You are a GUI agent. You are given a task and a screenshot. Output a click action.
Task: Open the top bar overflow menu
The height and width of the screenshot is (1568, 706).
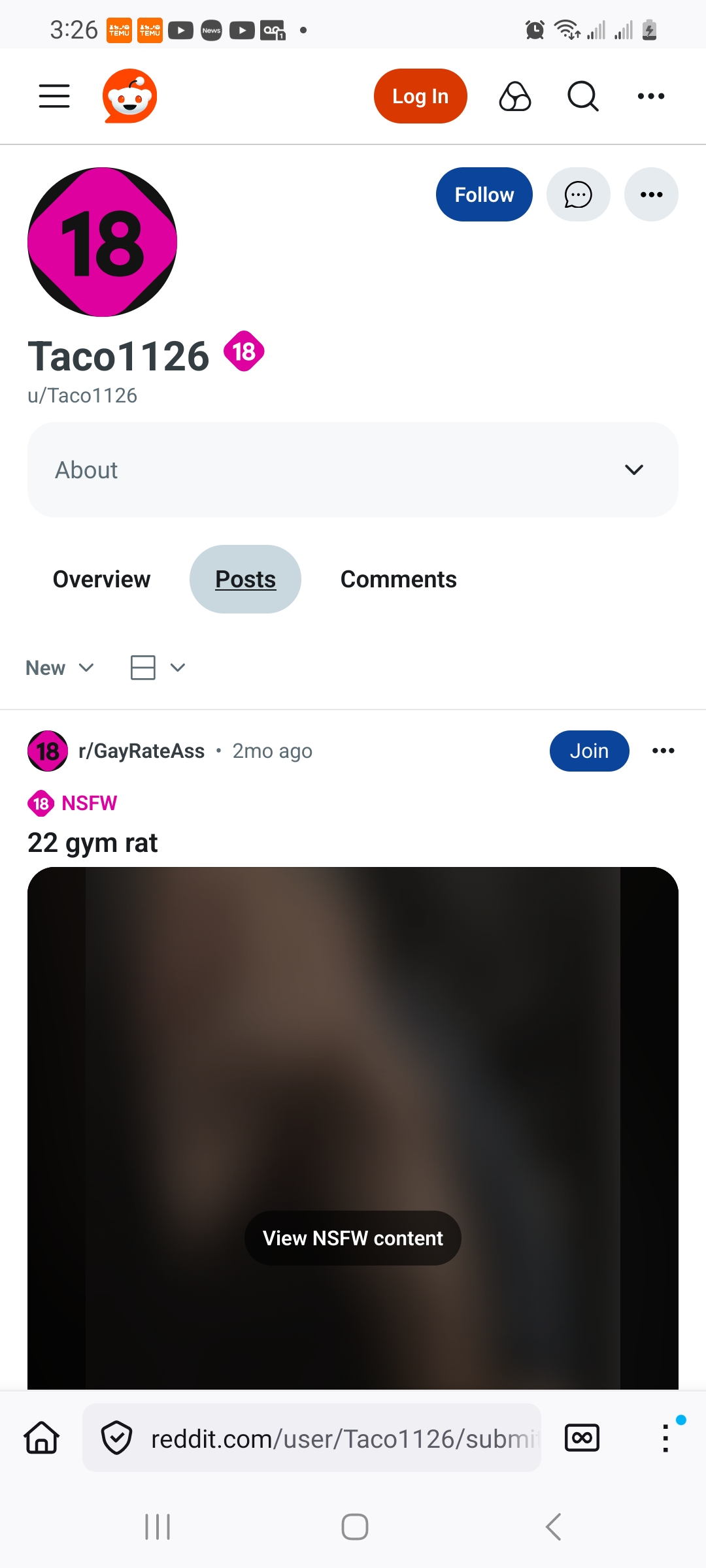(651, 96)
